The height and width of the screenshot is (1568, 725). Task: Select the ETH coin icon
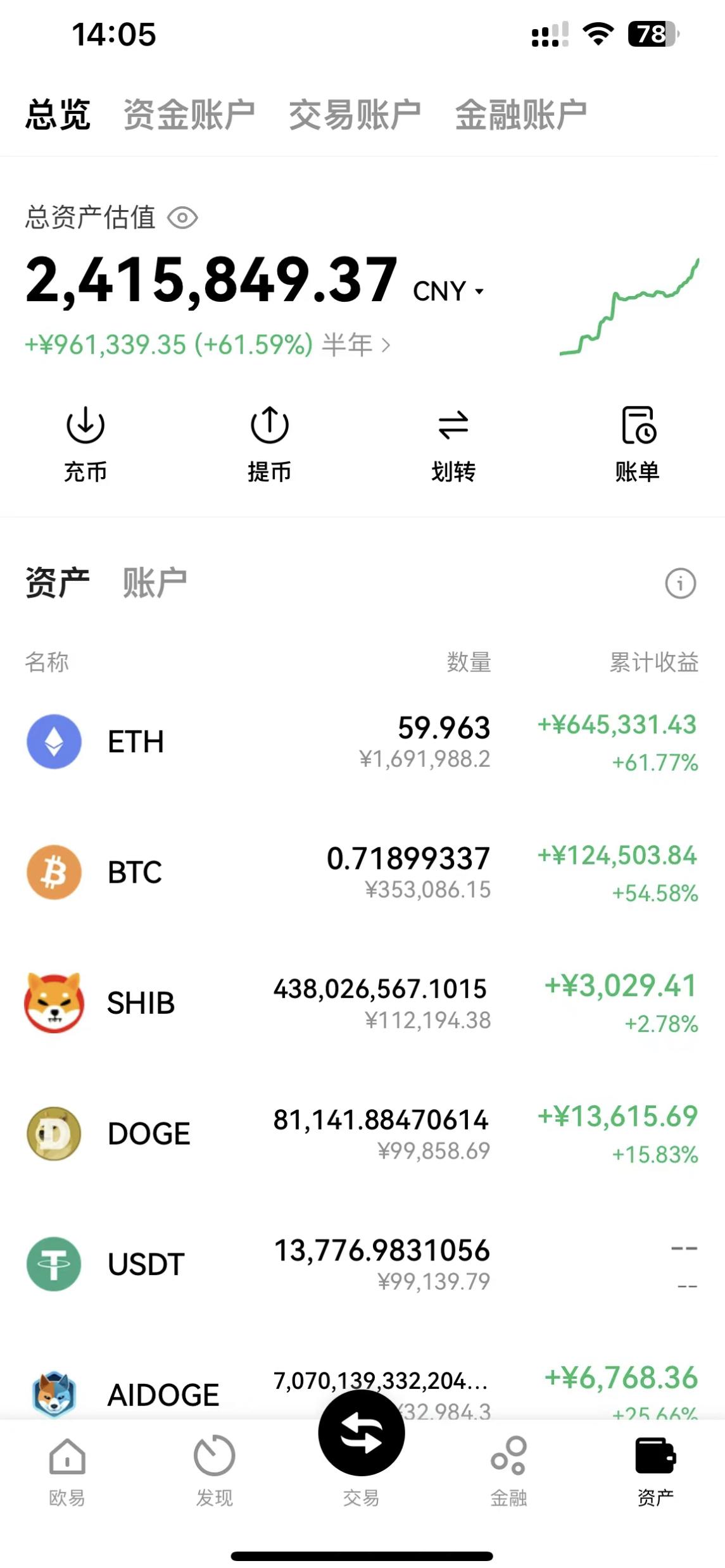tap(54, 742)
